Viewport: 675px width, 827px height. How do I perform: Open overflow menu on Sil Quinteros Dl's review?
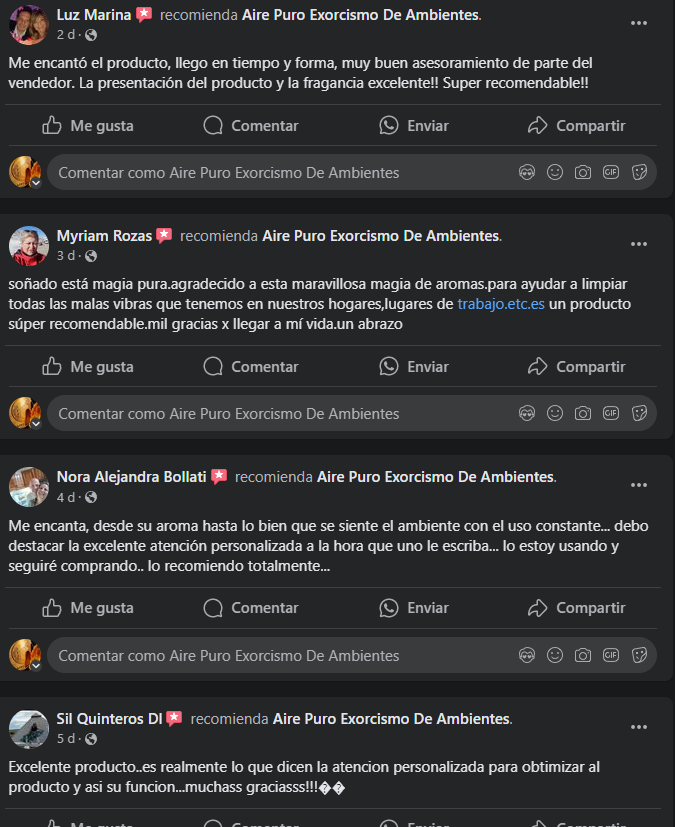[638, 727]
